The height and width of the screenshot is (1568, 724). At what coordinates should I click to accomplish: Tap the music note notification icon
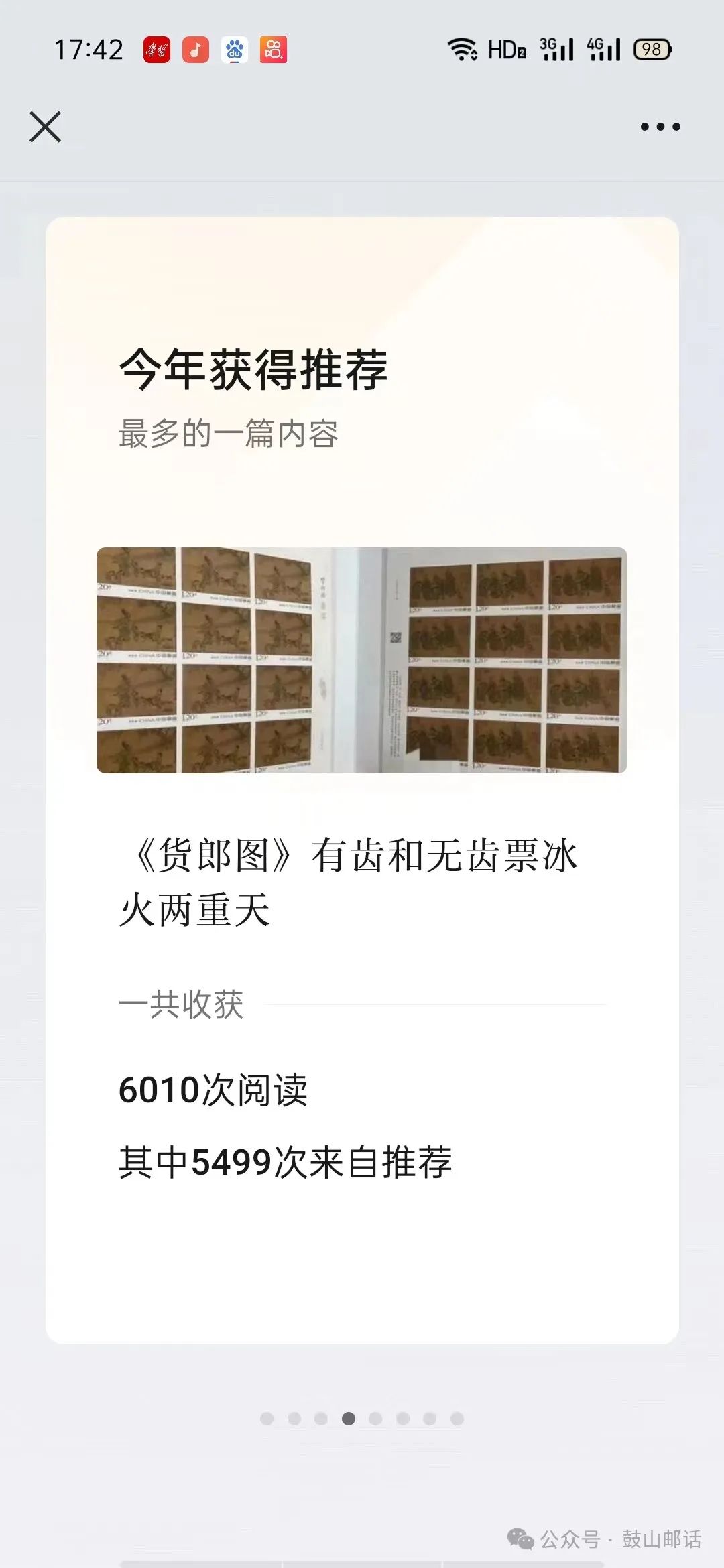click(195, 49)
